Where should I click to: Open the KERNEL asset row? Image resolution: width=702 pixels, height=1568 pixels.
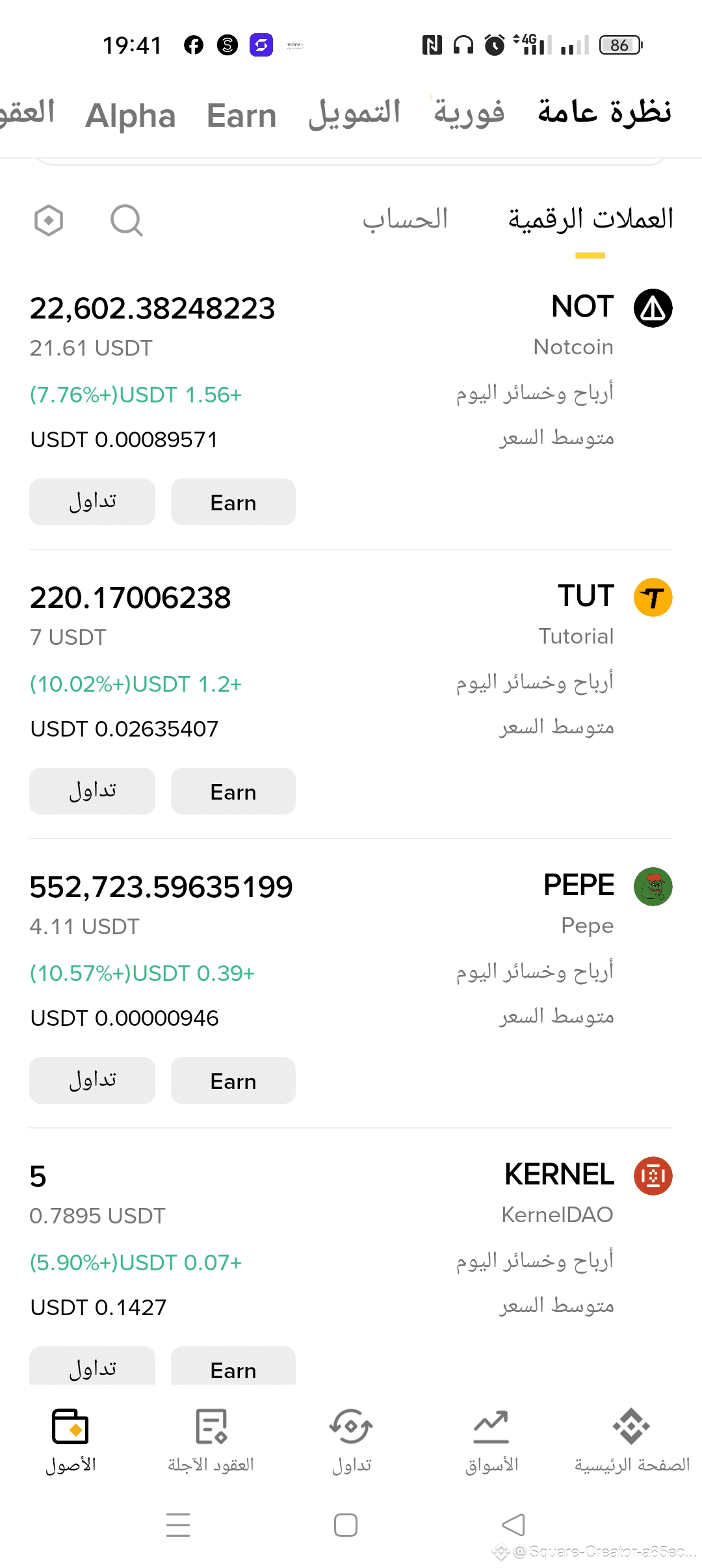point(559,1175)
